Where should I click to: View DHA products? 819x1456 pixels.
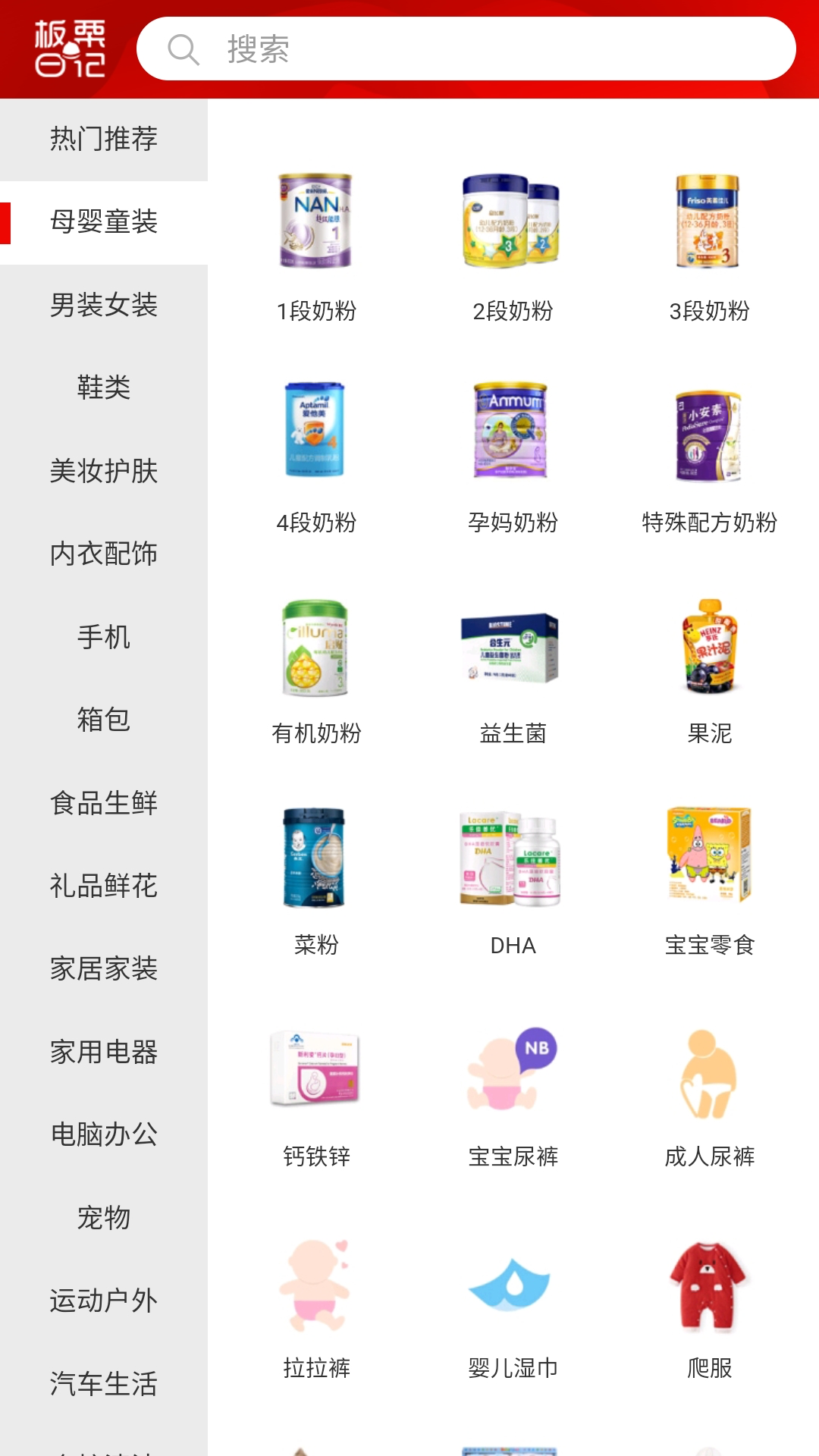[513, 881]
